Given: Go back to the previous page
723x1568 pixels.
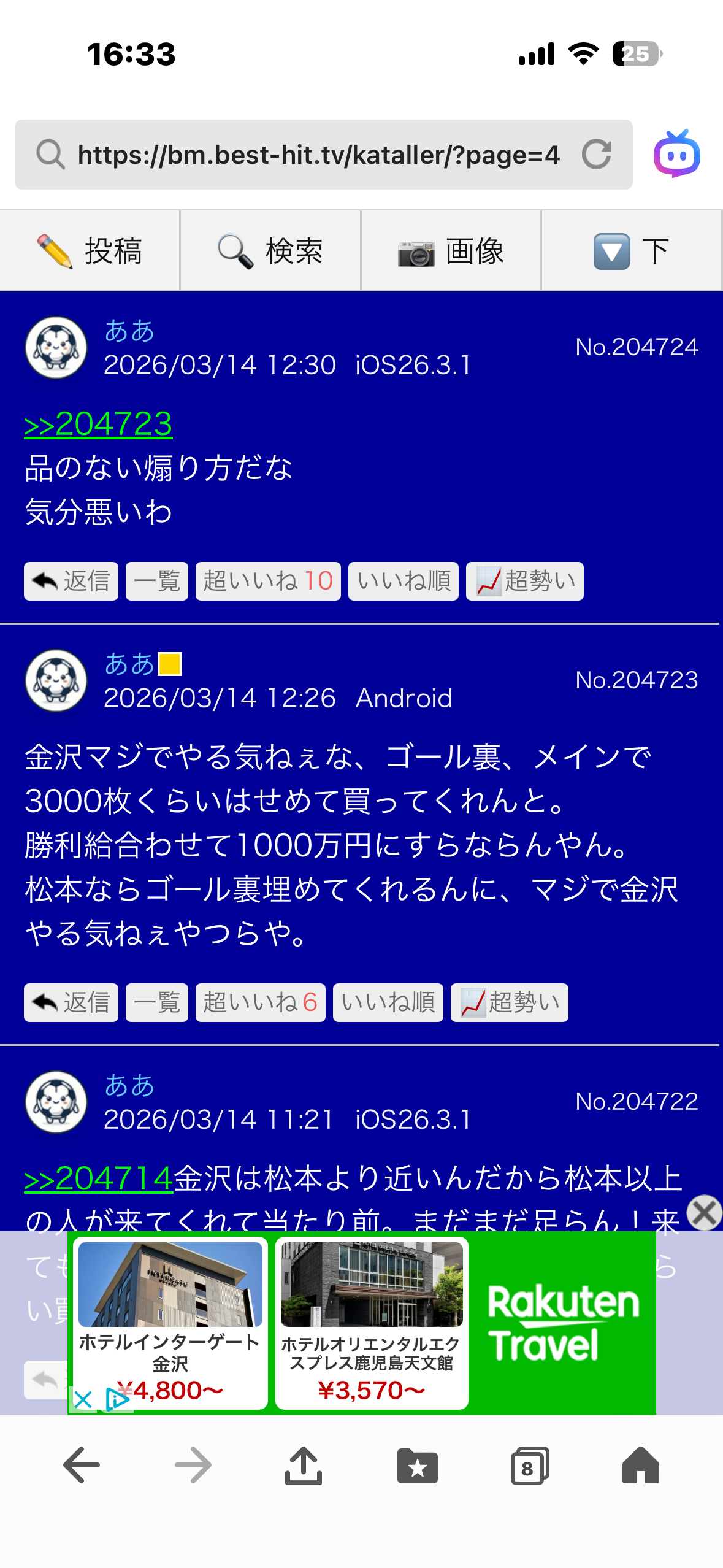Looking at the screenshot, I should coord(82,1465).
